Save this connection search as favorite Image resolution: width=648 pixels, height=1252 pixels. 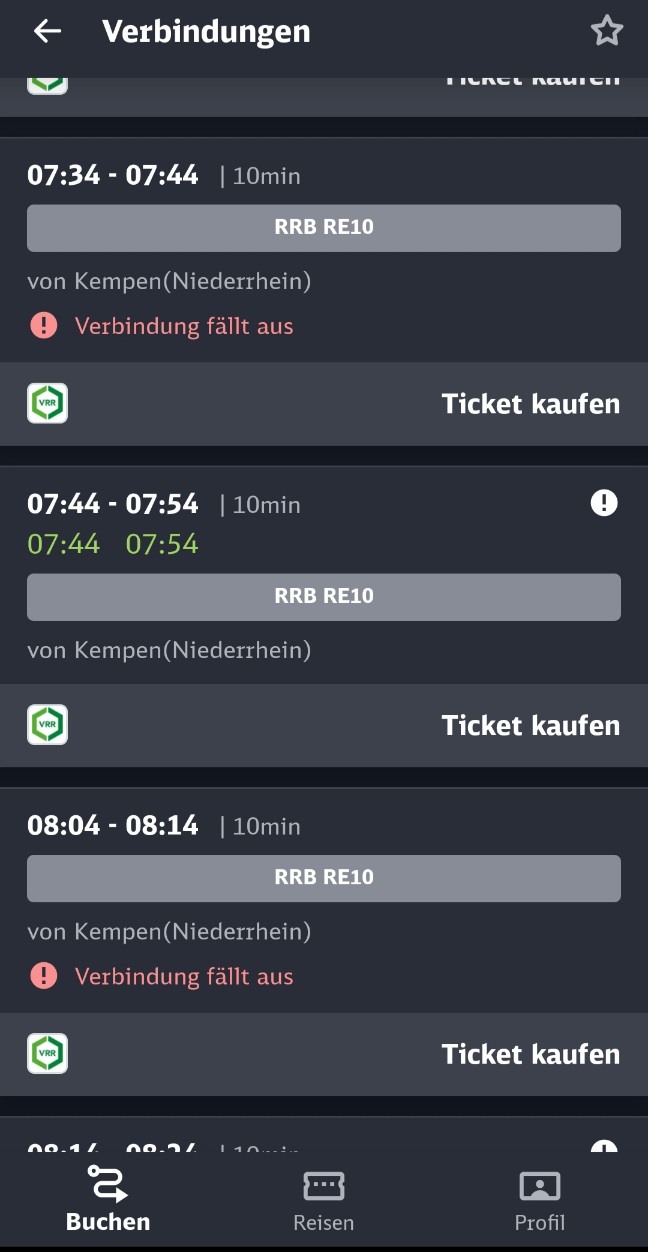tap(606, 31)
